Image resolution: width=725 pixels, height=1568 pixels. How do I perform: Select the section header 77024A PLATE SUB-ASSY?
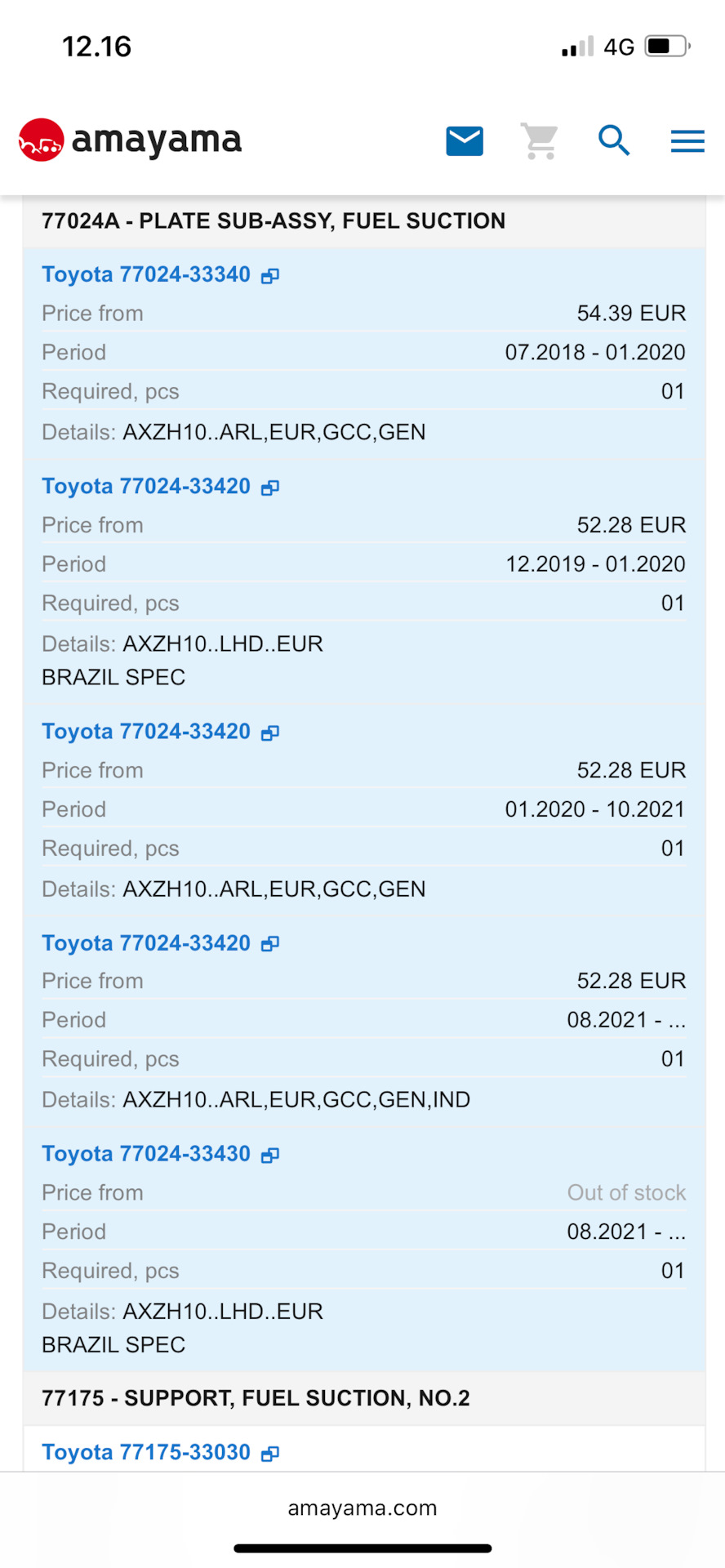pos(274,220)
